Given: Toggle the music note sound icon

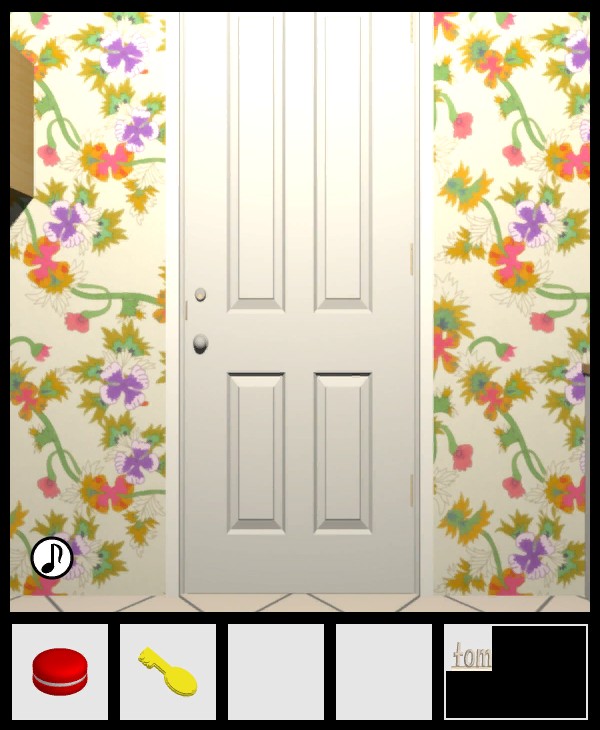Looking at the screenshot, I should (52, 557).
